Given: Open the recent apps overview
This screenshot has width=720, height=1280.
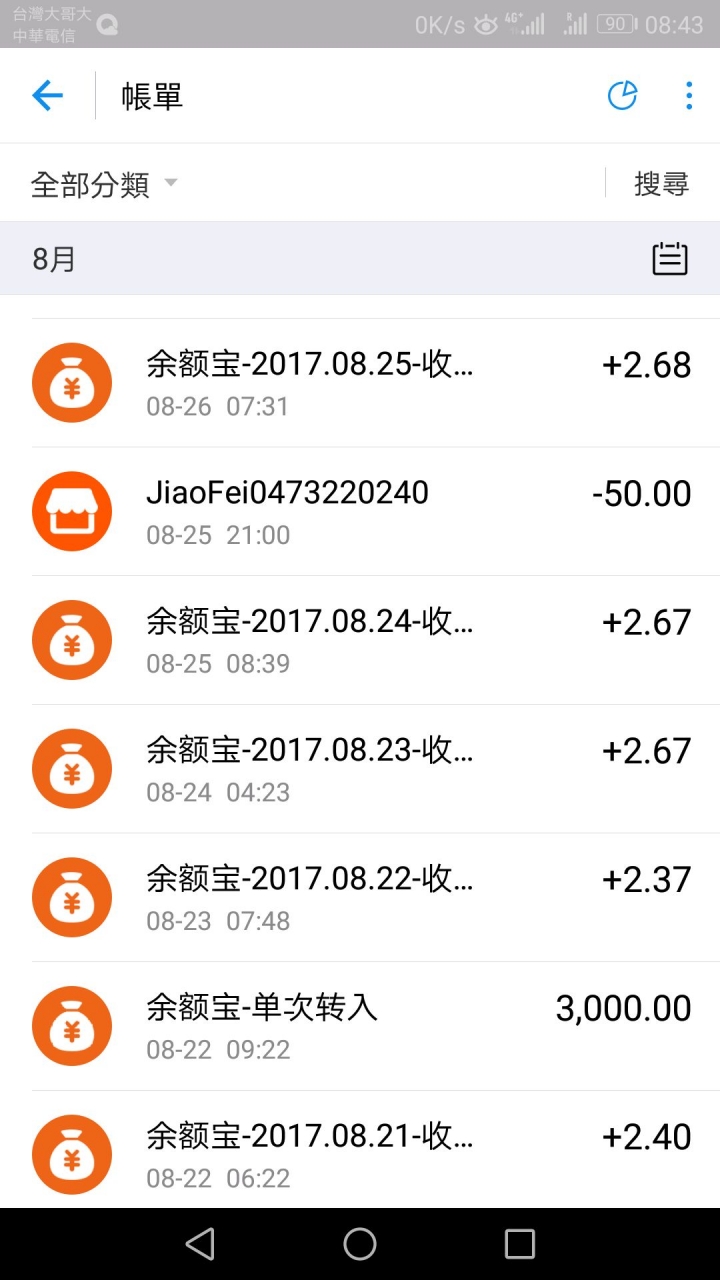Looking at the screenshot, I should [x=520, y=1244].
